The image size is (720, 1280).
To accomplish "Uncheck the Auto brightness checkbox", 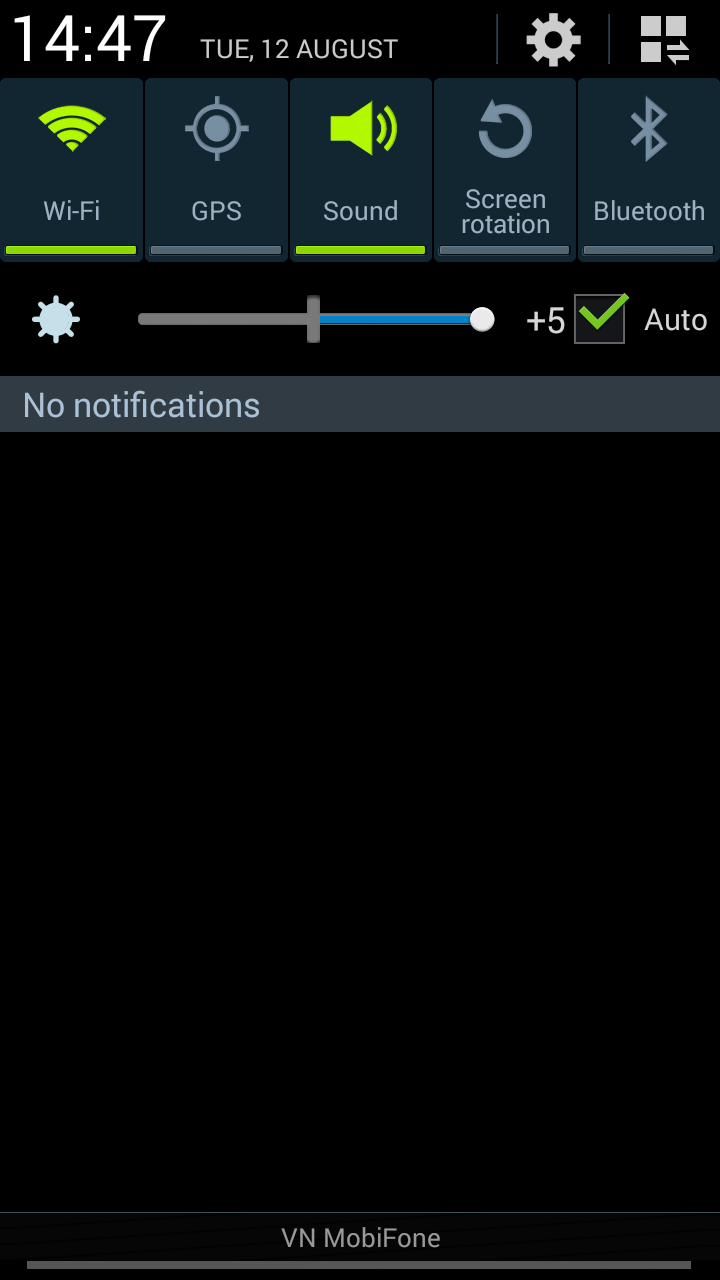I will [600, 319].
